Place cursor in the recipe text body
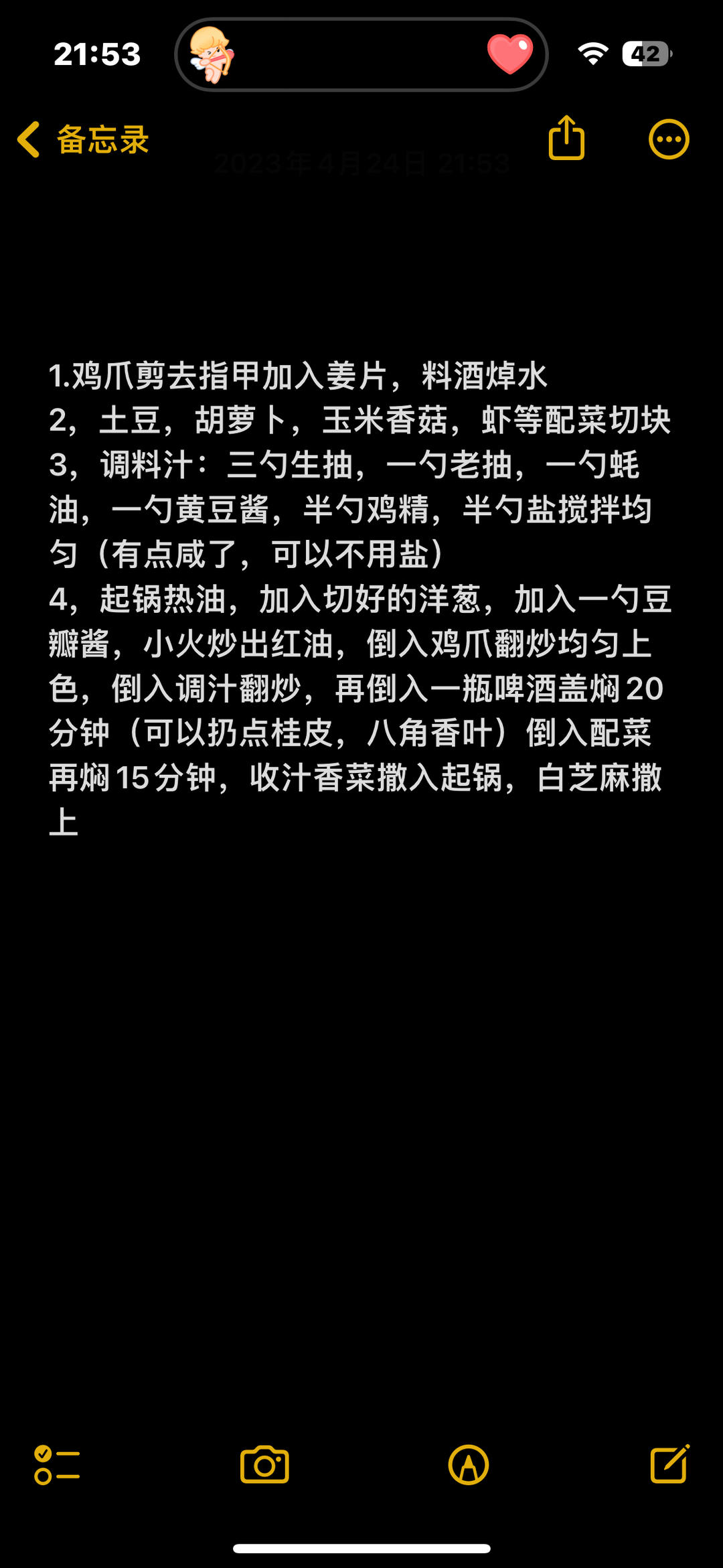Viewport: 723px width, 1568px height. coord(361,603)
